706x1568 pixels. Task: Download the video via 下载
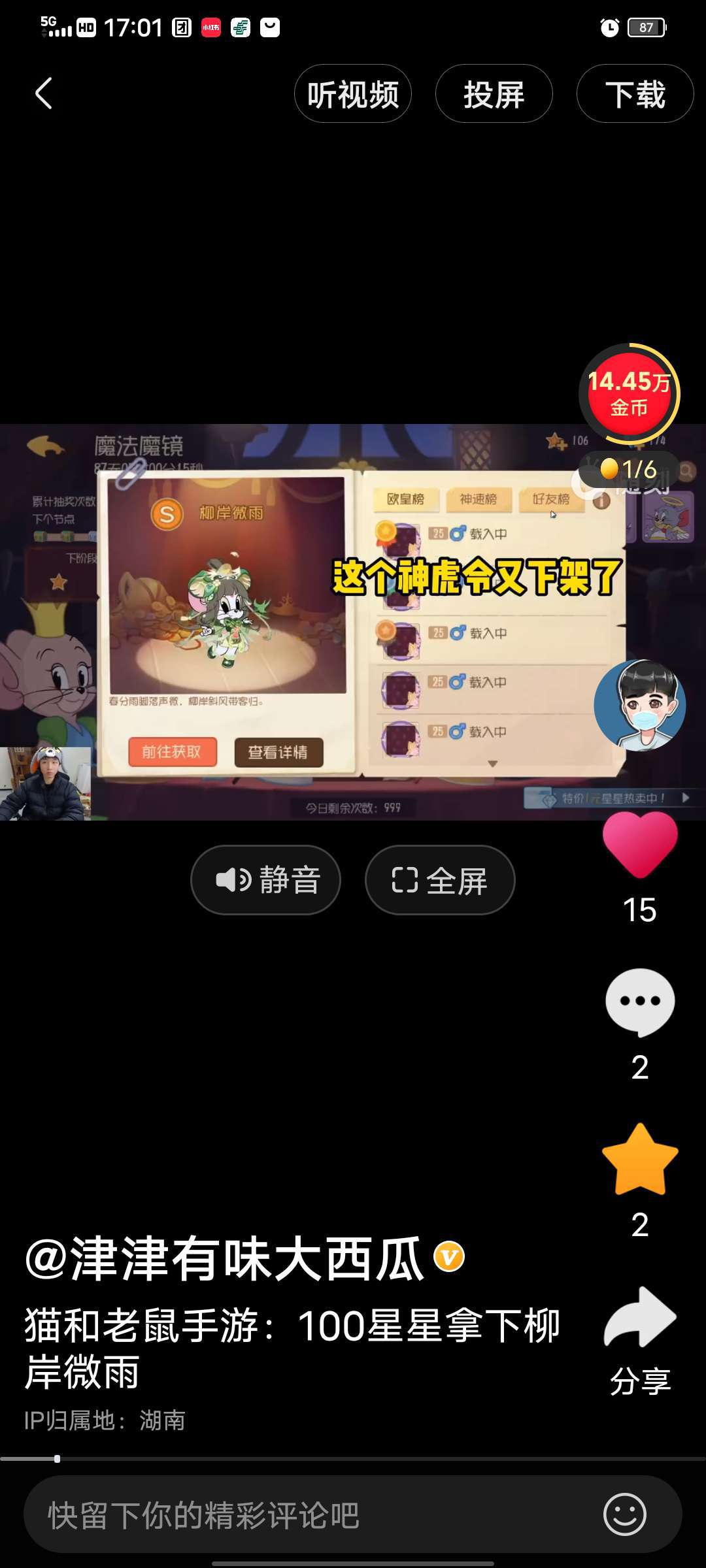point(634,94)
